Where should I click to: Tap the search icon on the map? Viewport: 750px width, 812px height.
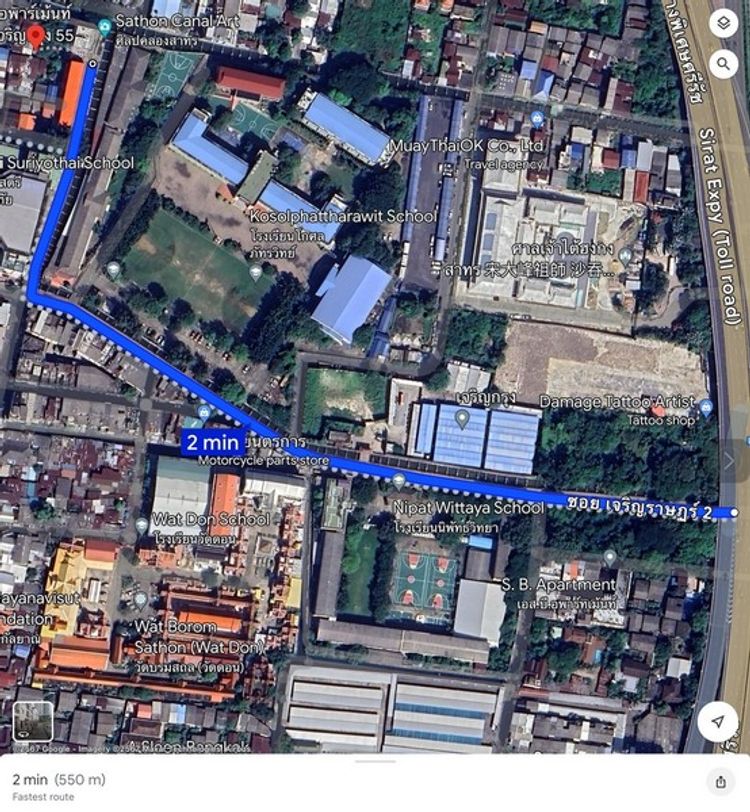tap(723, 64)
